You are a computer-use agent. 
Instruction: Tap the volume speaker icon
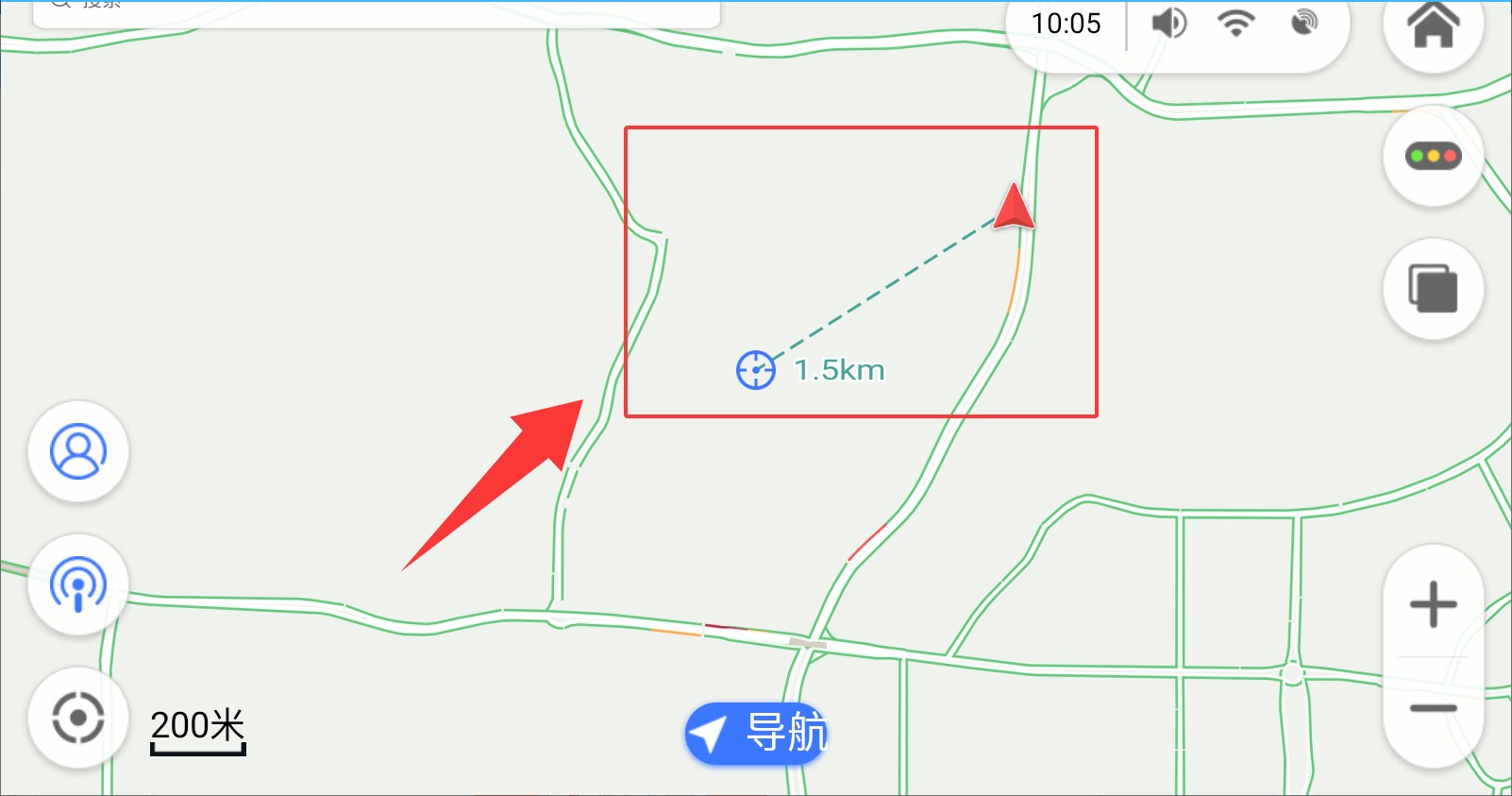(1168, 24)
